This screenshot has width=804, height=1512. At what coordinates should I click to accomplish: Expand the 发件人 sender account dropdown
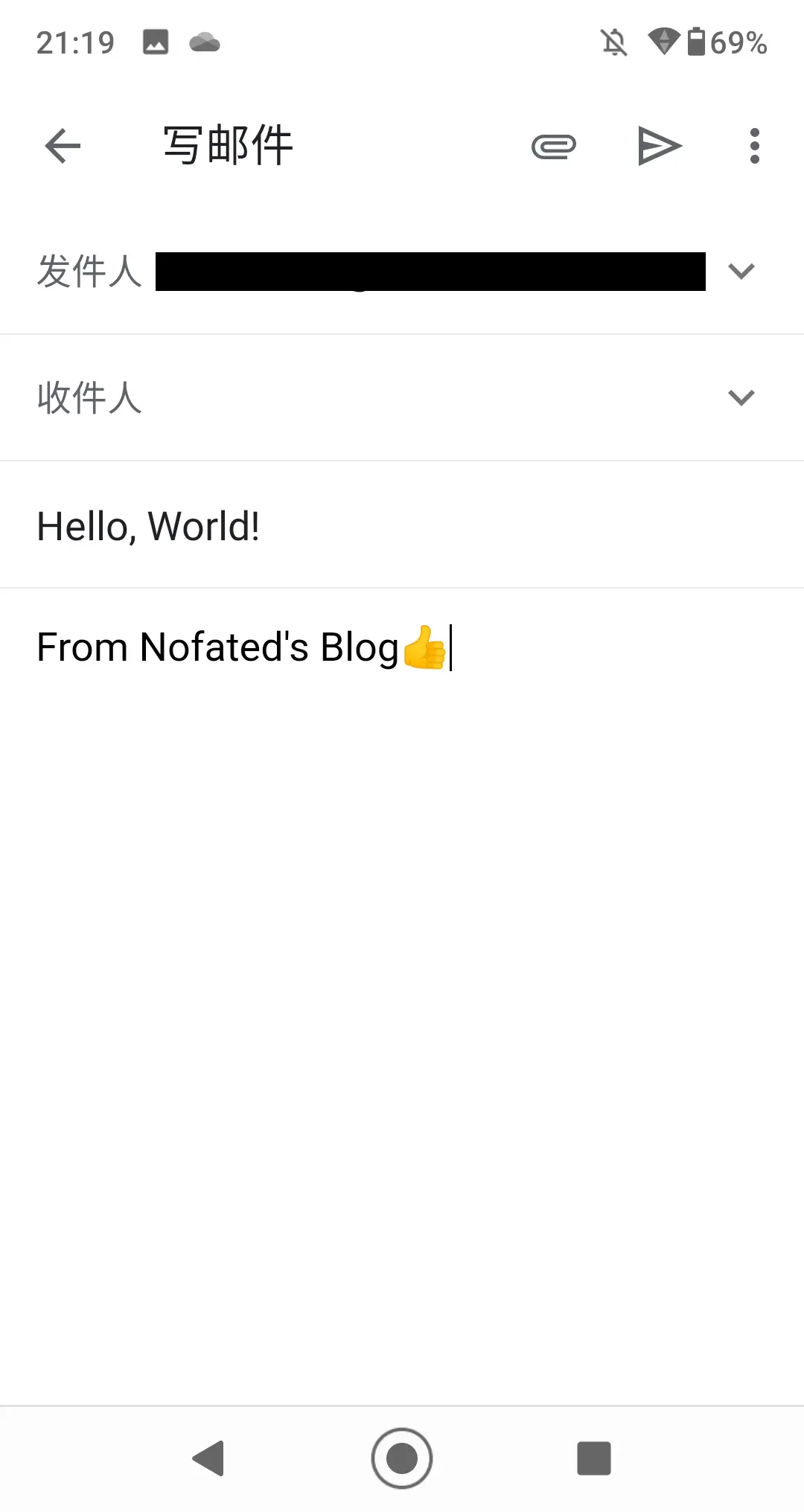[741, 271]
